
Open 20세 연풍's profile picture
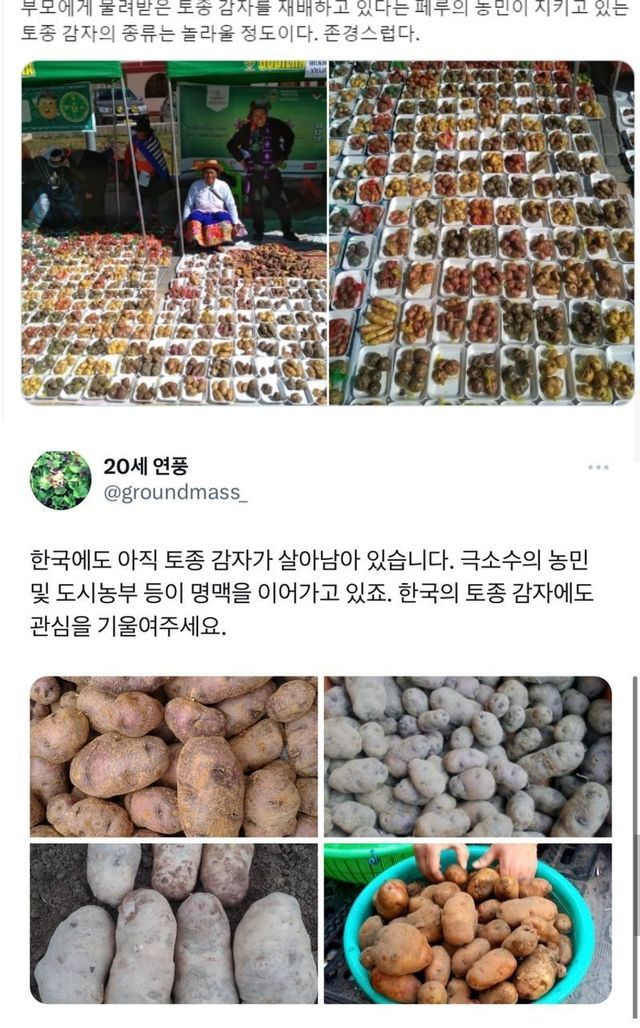click(x=61, y=480)
